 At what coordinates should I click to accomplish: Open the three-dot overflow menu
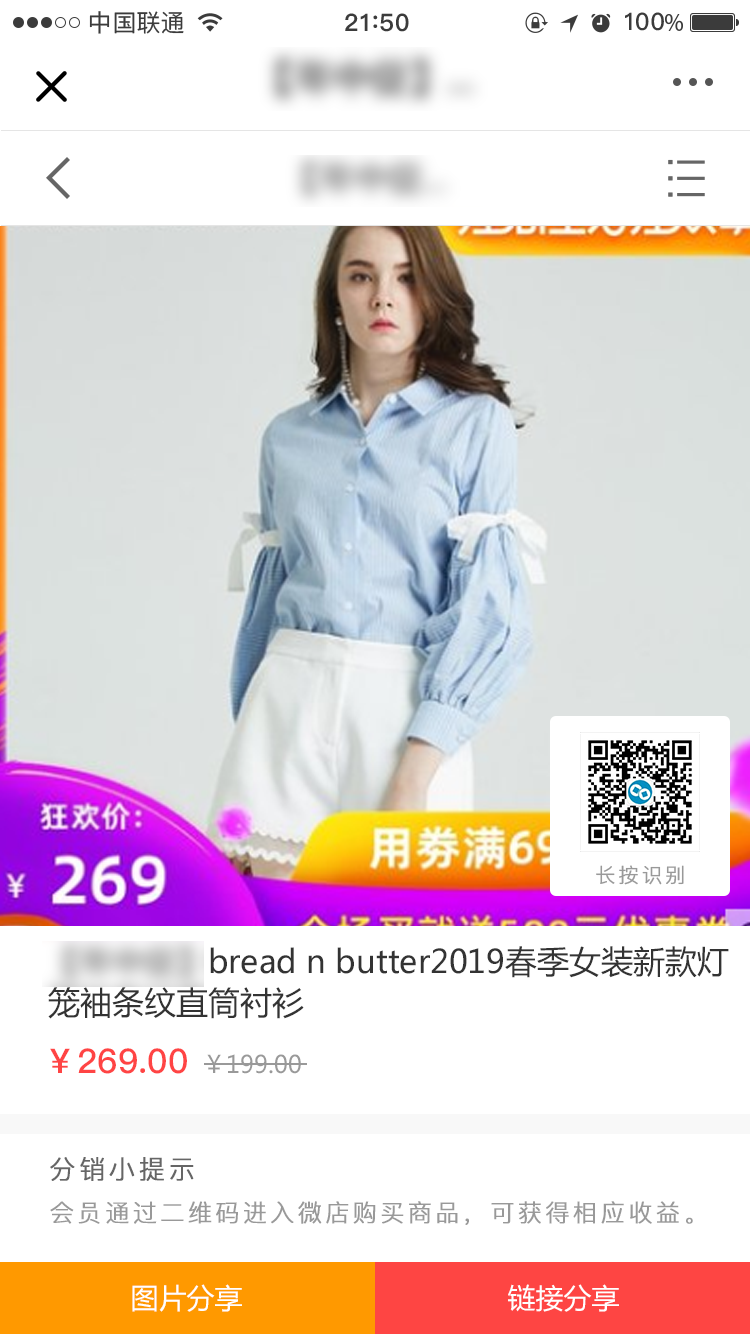[693, 83]
